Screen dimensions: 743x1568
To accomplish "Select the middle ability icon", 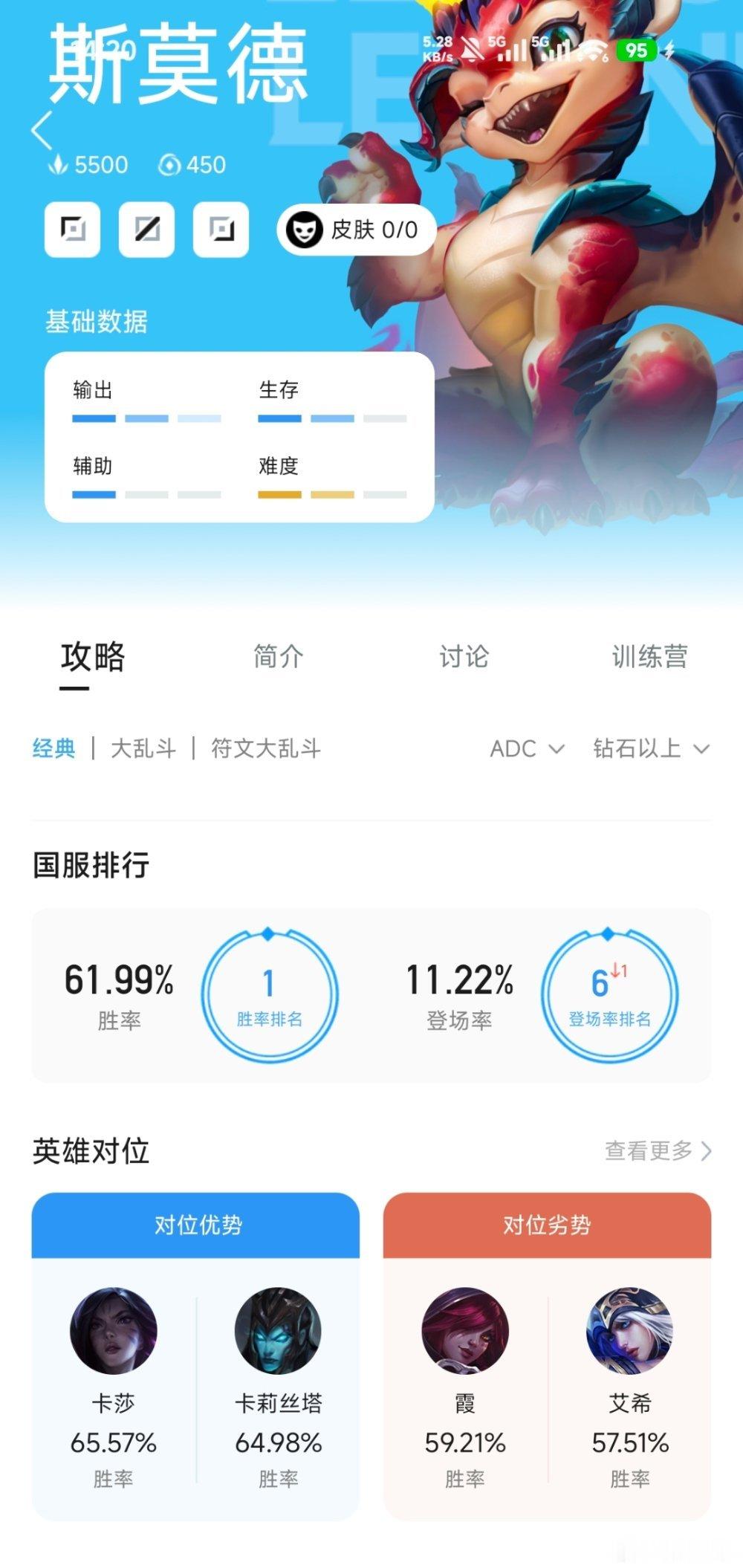I will click(x=147, y=230).
